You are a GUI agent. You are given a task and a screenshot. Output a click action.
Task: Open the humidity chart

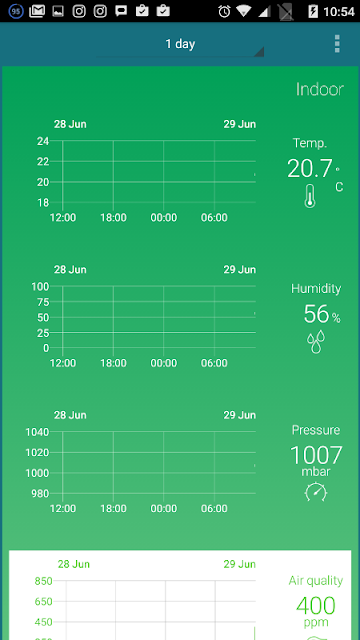(146, 317)
